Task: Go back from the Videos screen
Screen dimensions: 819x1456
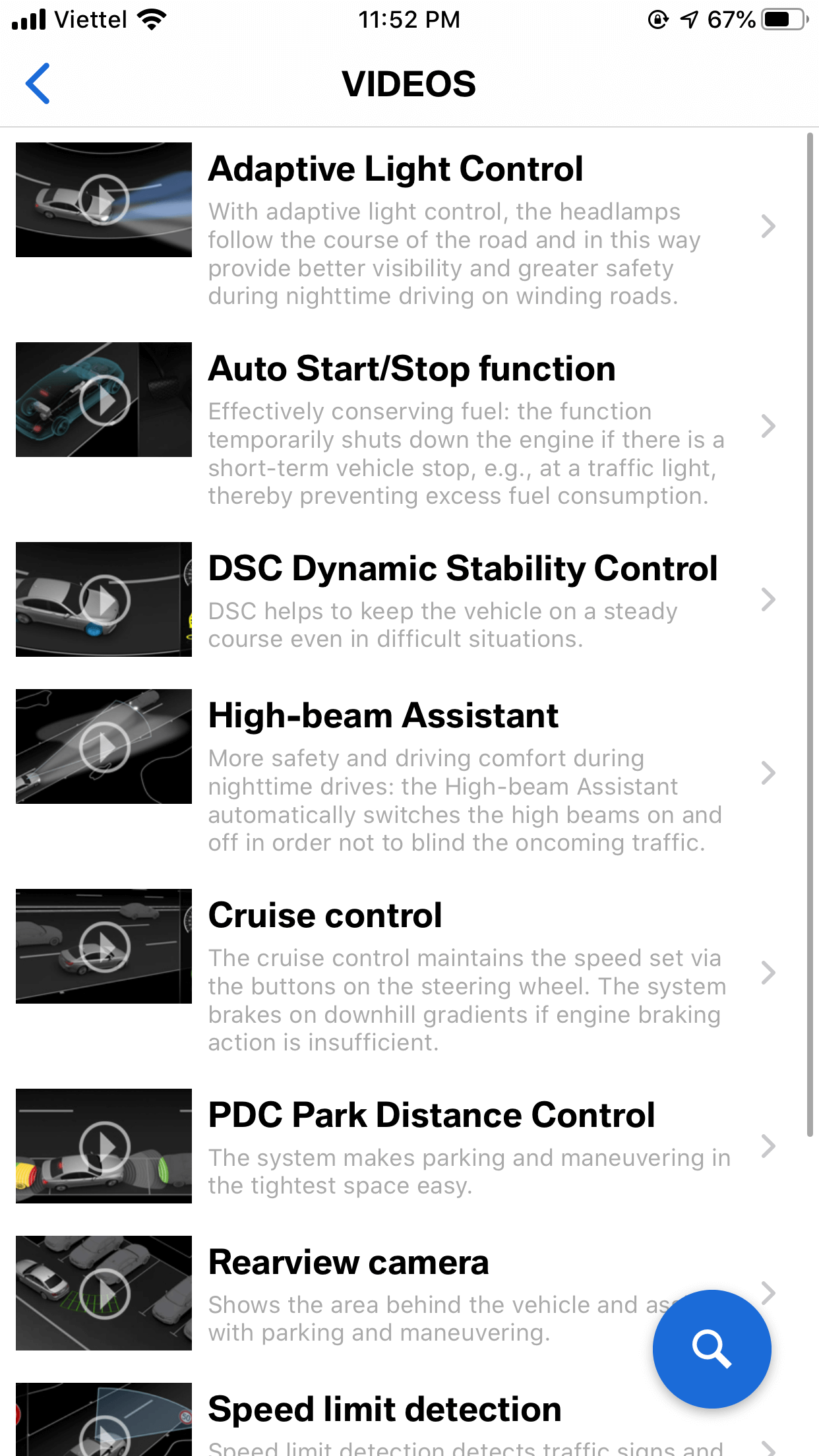Action: tap(38, 84)
